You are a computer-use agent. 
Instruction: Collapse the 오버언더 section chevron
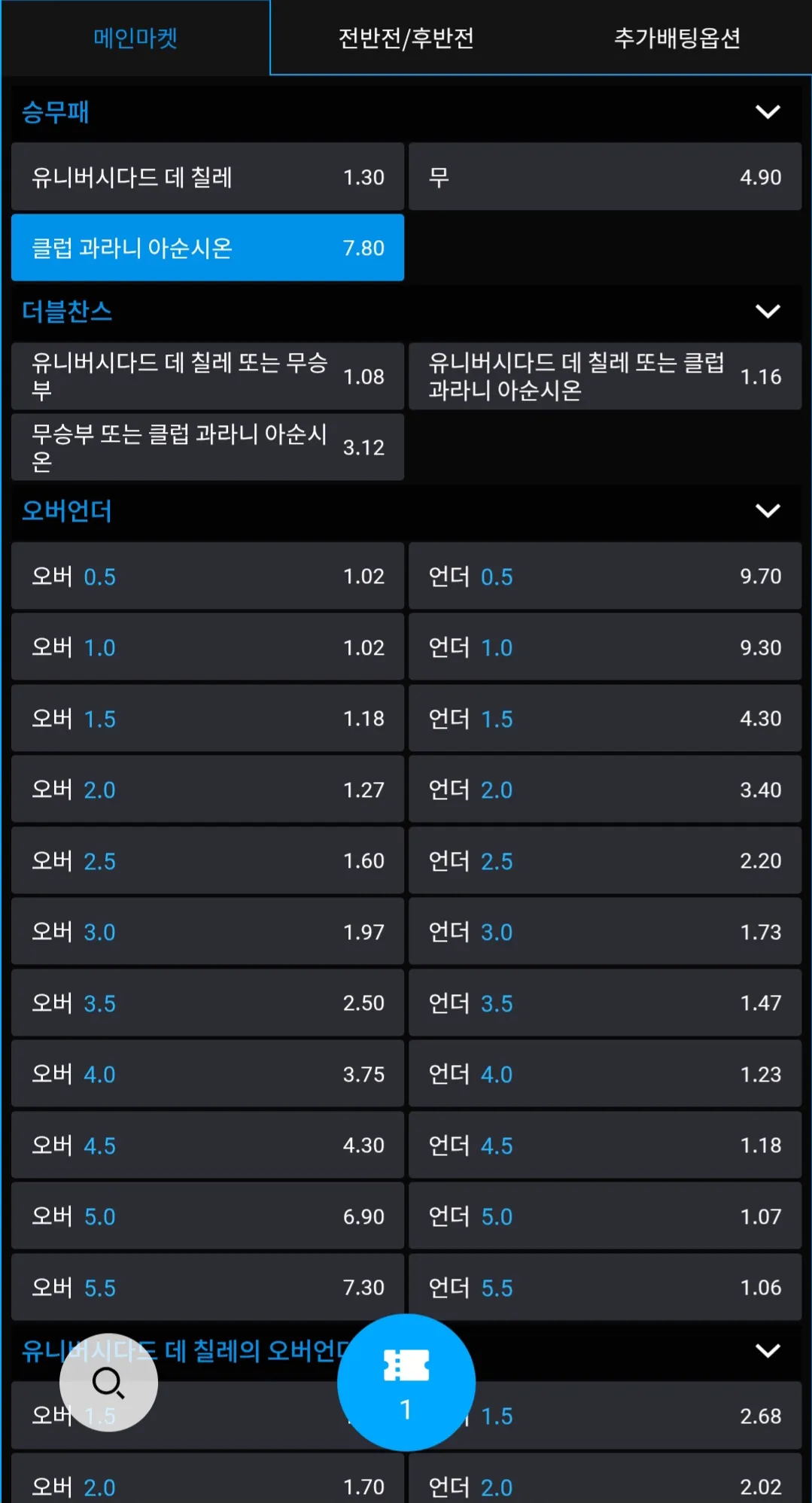767,511
